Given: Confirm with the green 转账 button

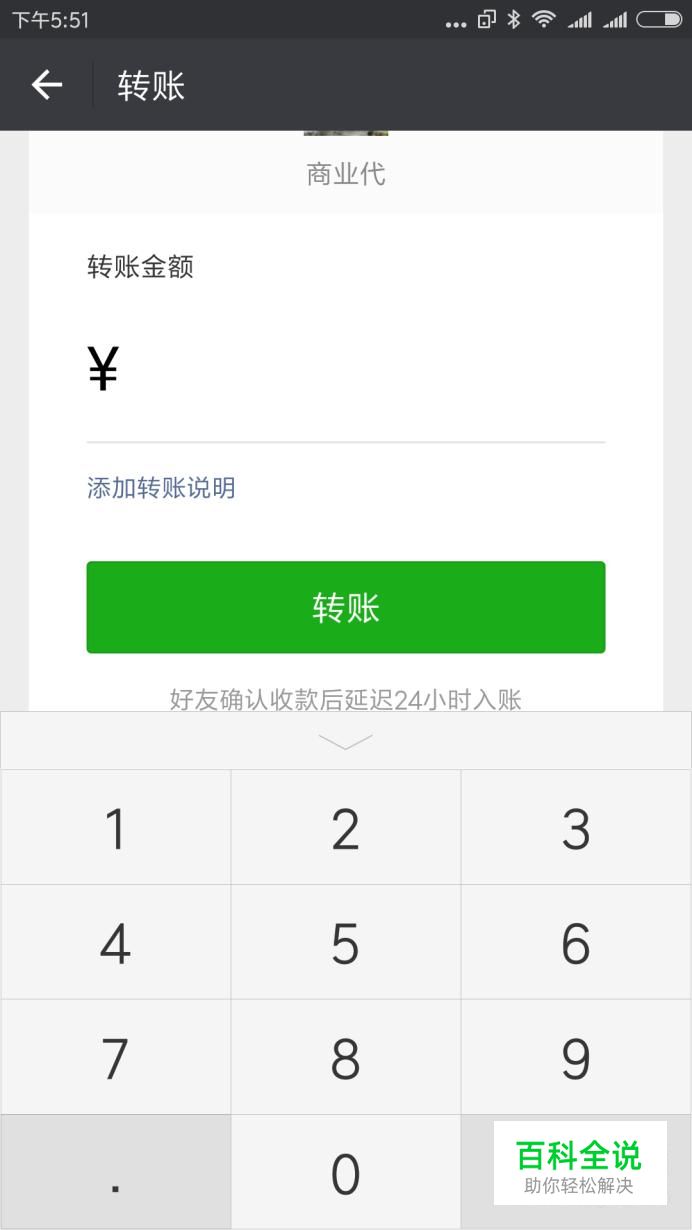Looking at the screenshot, I should click(346, 607).
